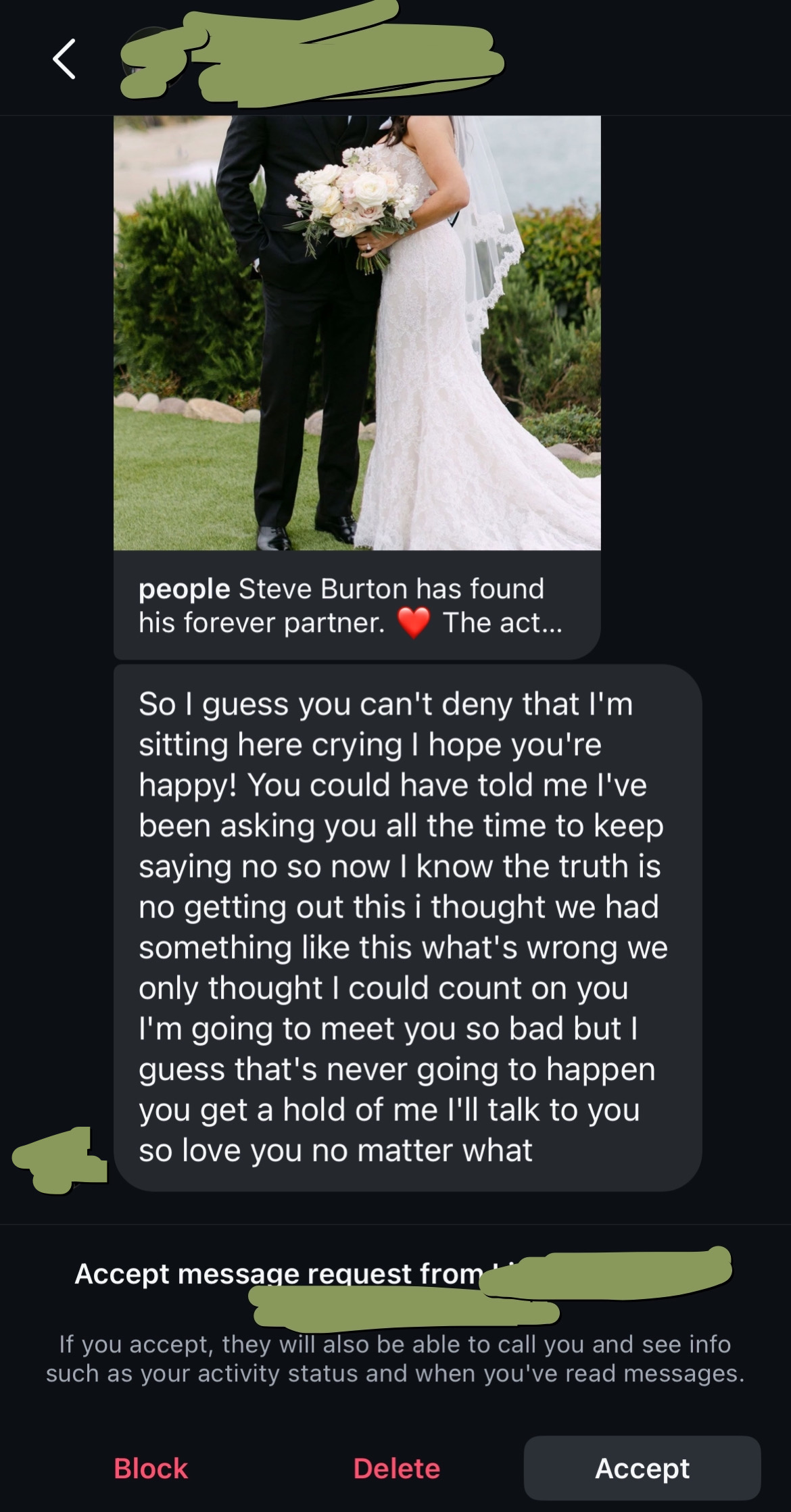Open the shared People wedding post

[357, 387]
